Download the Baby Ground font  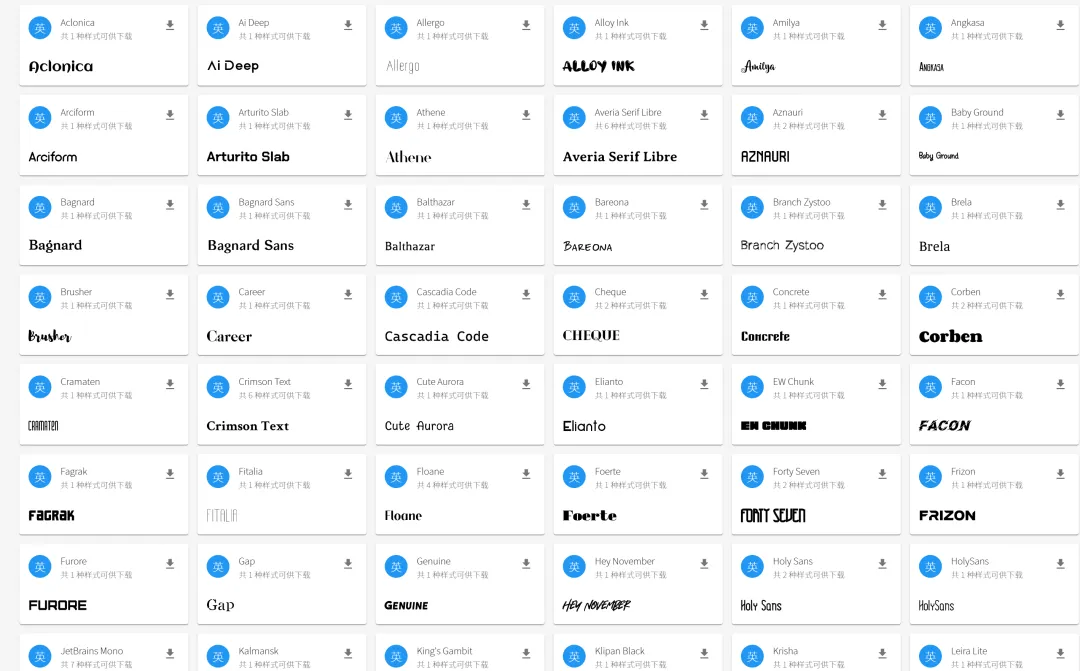point(1060,116)
